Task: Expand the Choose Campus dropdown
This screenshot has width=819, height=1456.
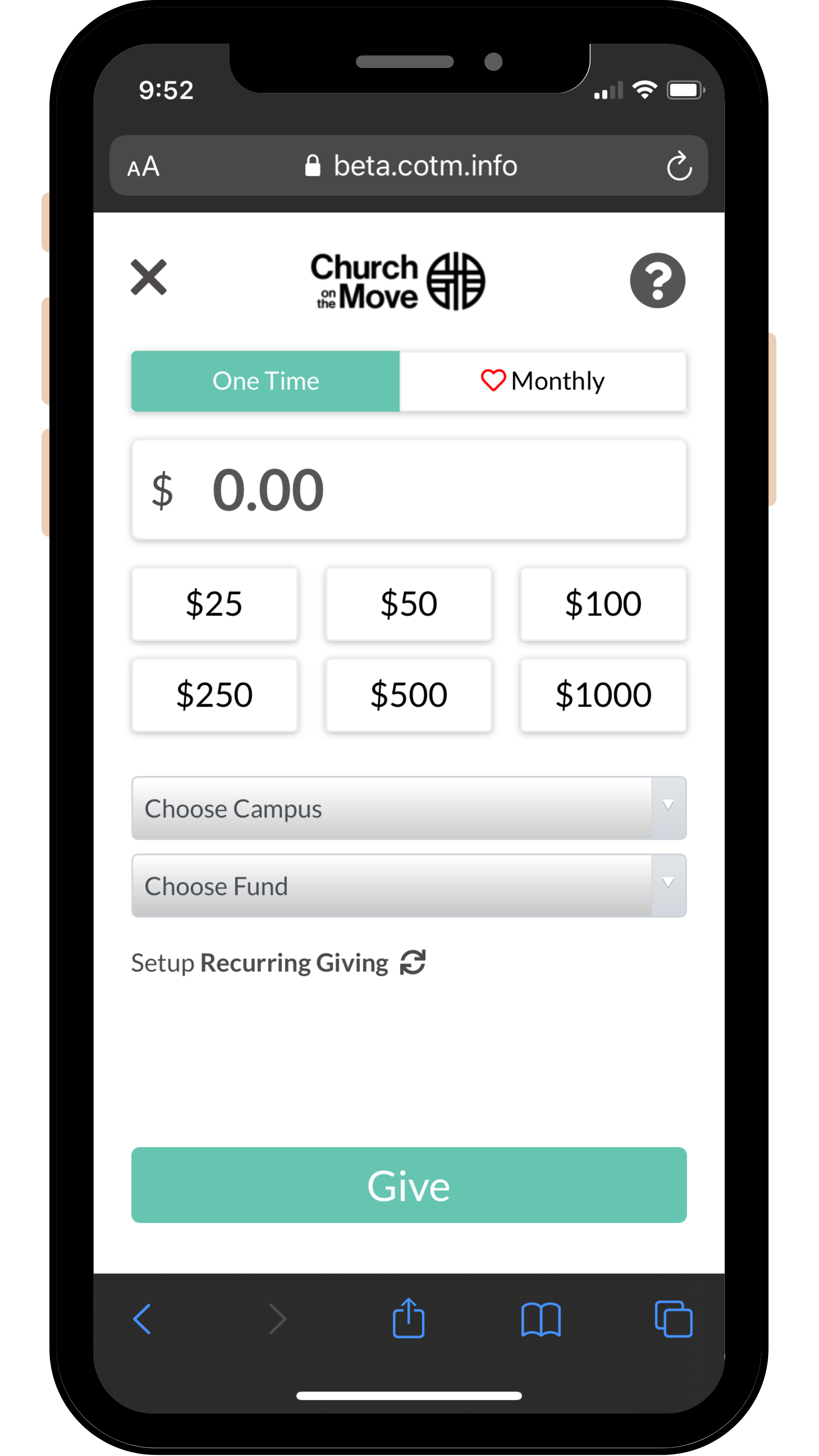Action: click(409, 808)
